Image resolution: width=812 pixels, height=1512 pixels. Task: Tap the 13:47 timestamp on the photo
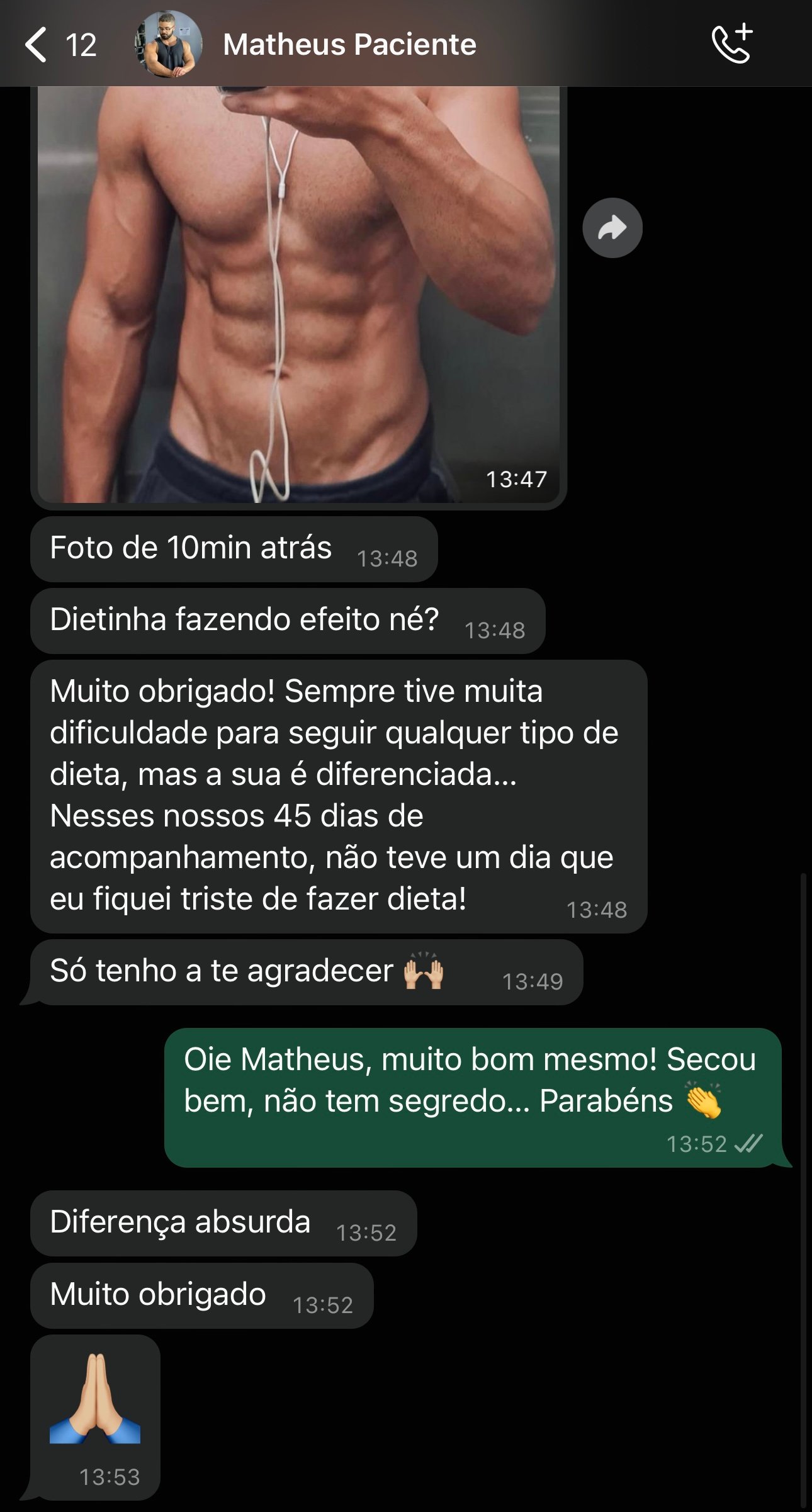[517, 478]
